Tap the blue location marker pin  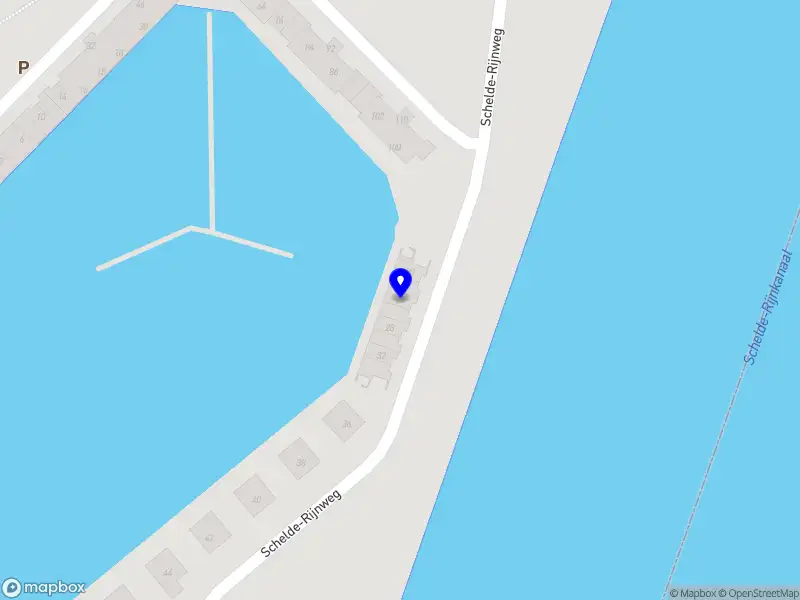tap(401, 283)
